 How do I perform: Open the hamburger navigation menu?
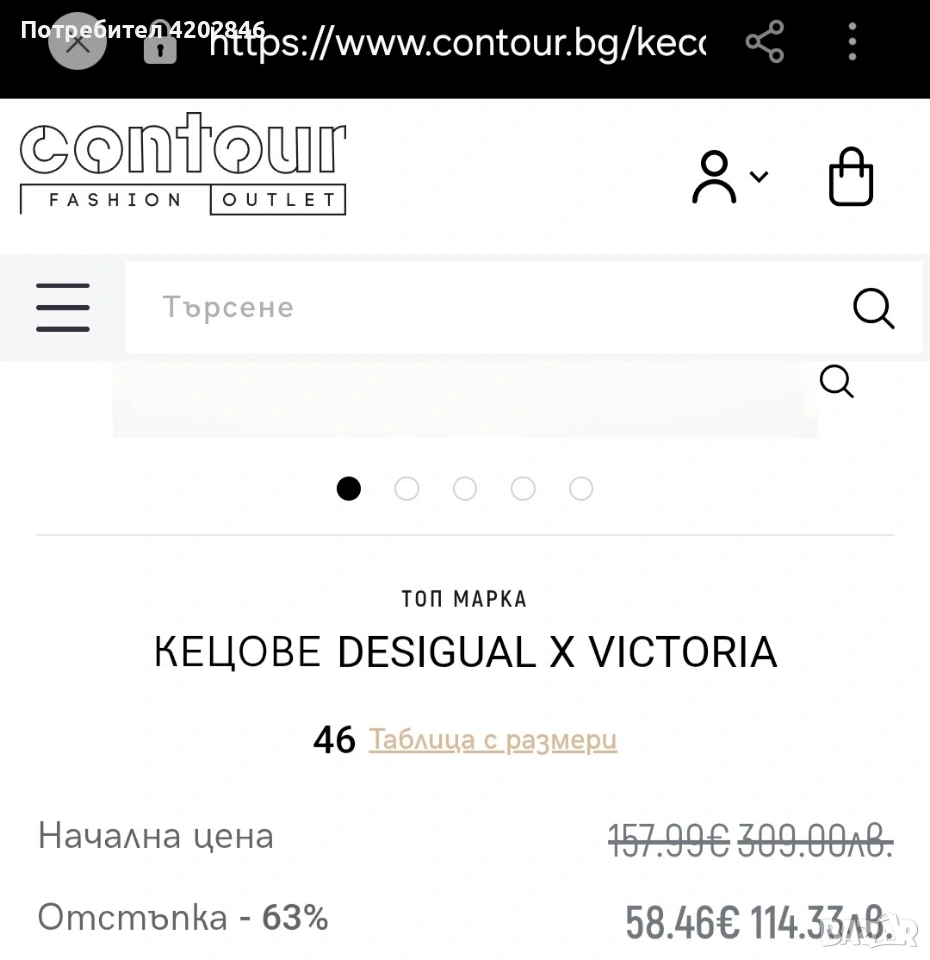tap(63, 307)
